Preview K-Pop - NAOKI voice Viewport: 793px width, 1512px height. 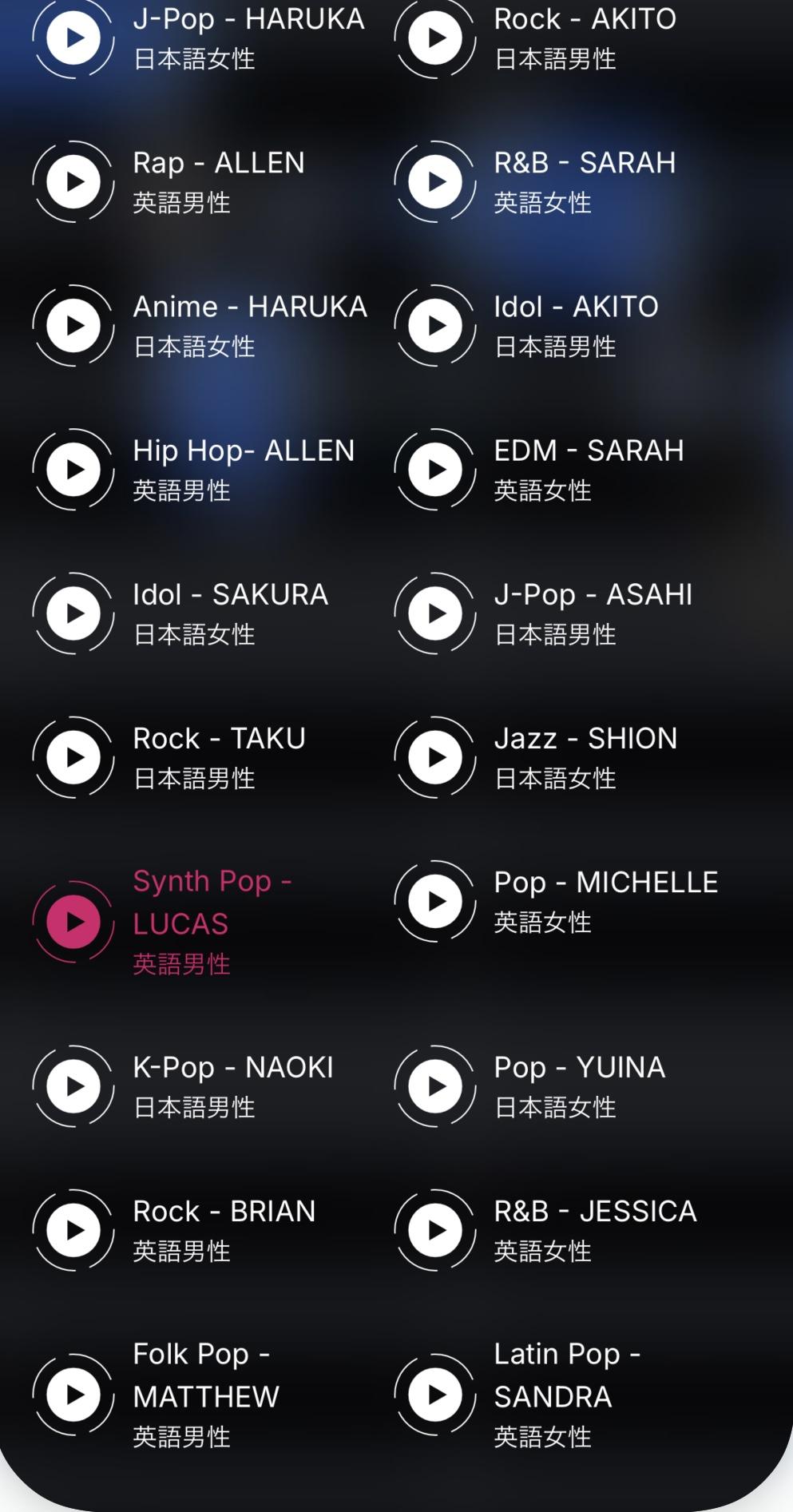click(x=73, y=1085)
